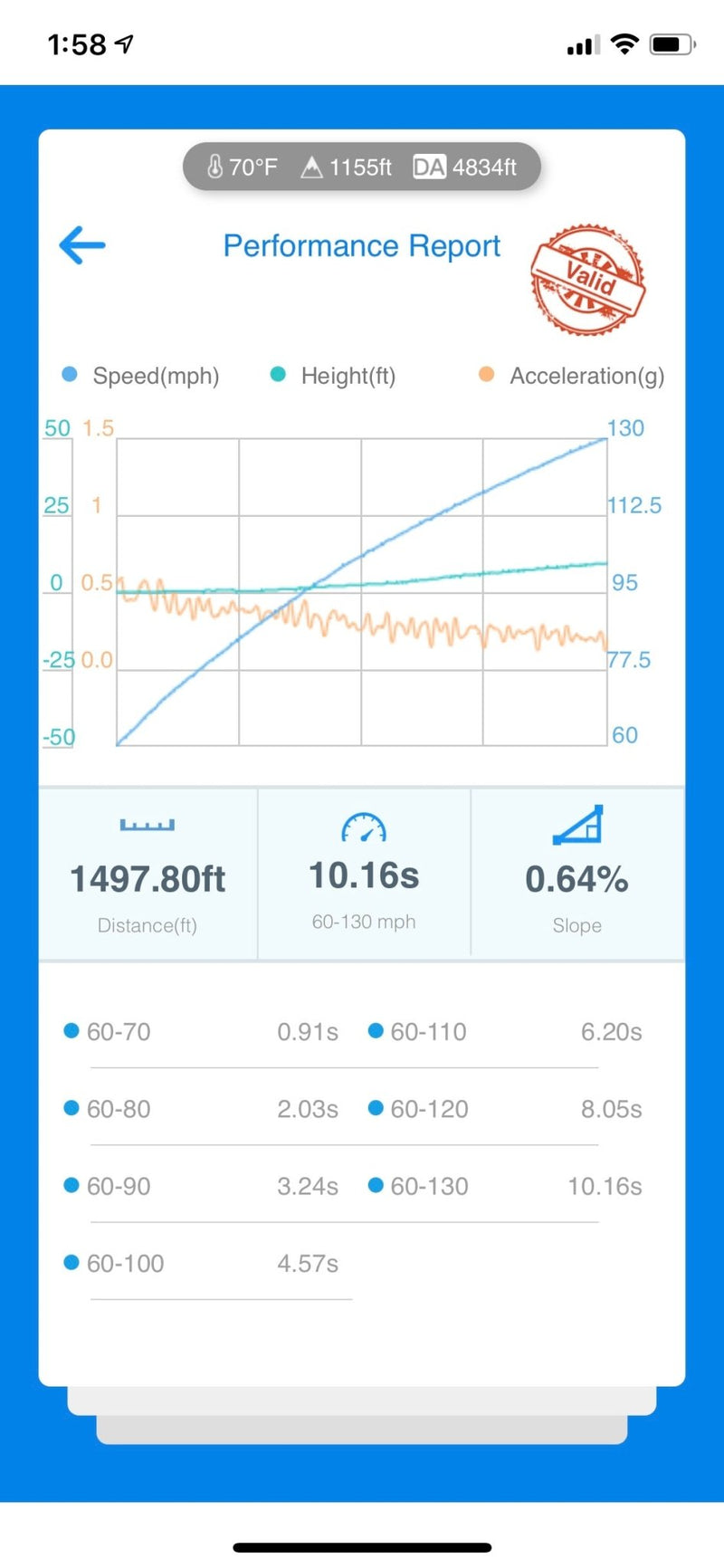Go back using the blue arrow
Image resolution: width=724 pixels, height=1568 pixels.
82,245
